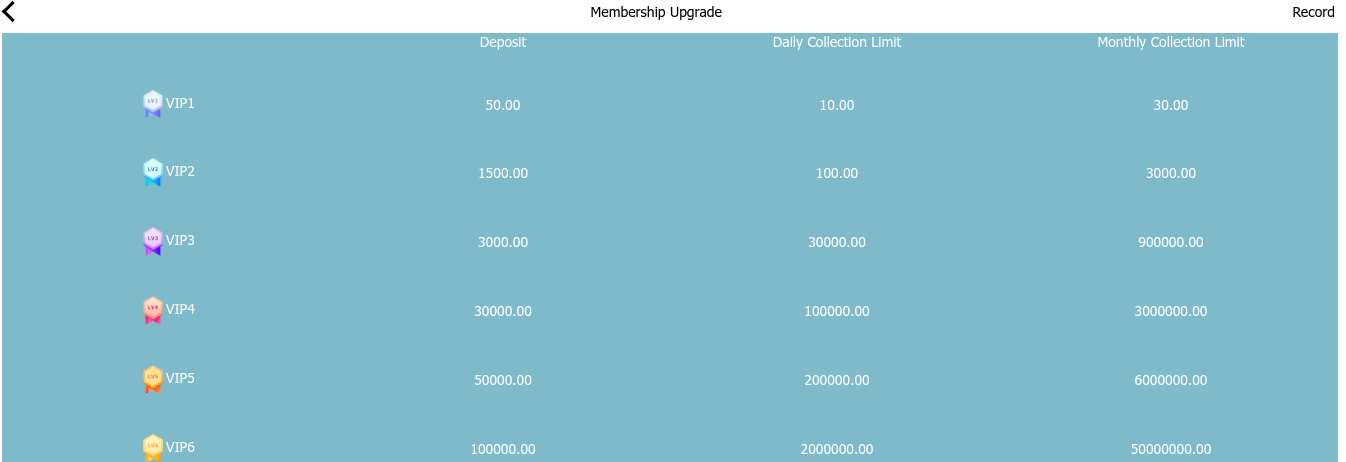Open the Record page
Screen dimensions: 1346x462
pyautogui.click(x=1312, y=12)
